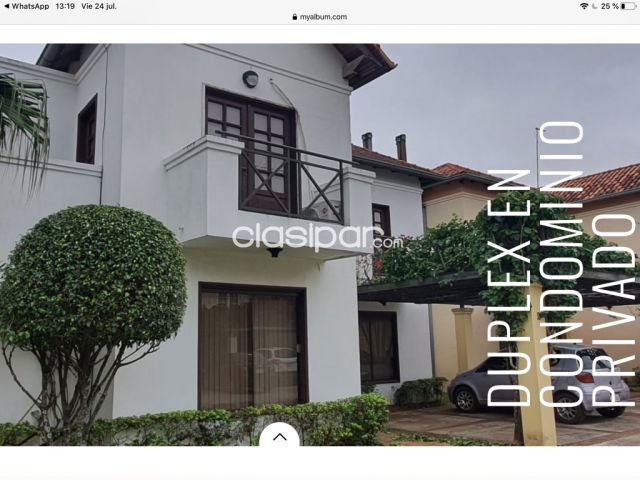Tap the up chevron button
The width and height of the screenshot is (640, 480).
(279, 437)
